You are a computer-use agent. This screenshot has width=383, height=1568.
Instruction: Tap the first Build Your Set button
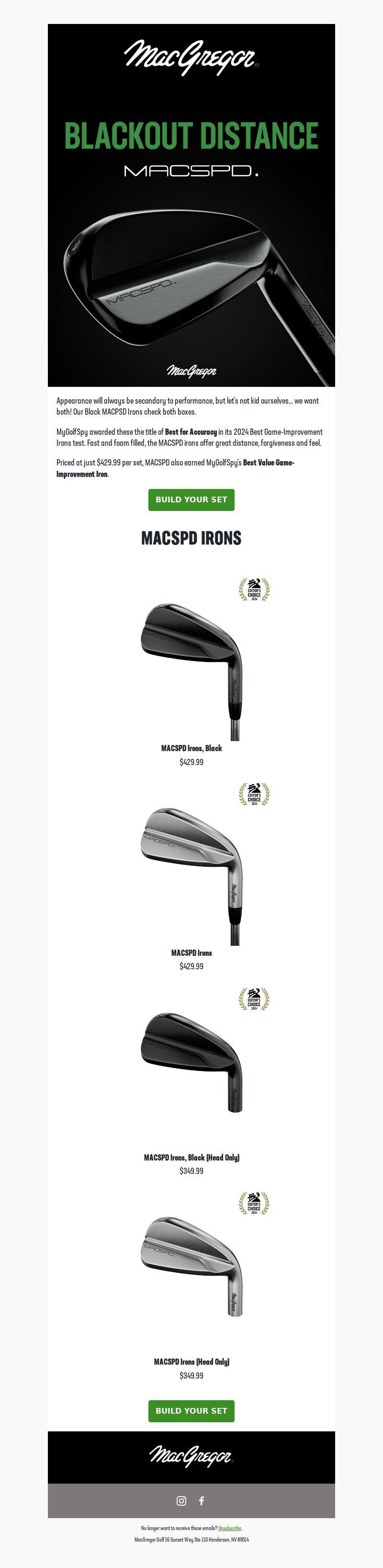(191, 499)
